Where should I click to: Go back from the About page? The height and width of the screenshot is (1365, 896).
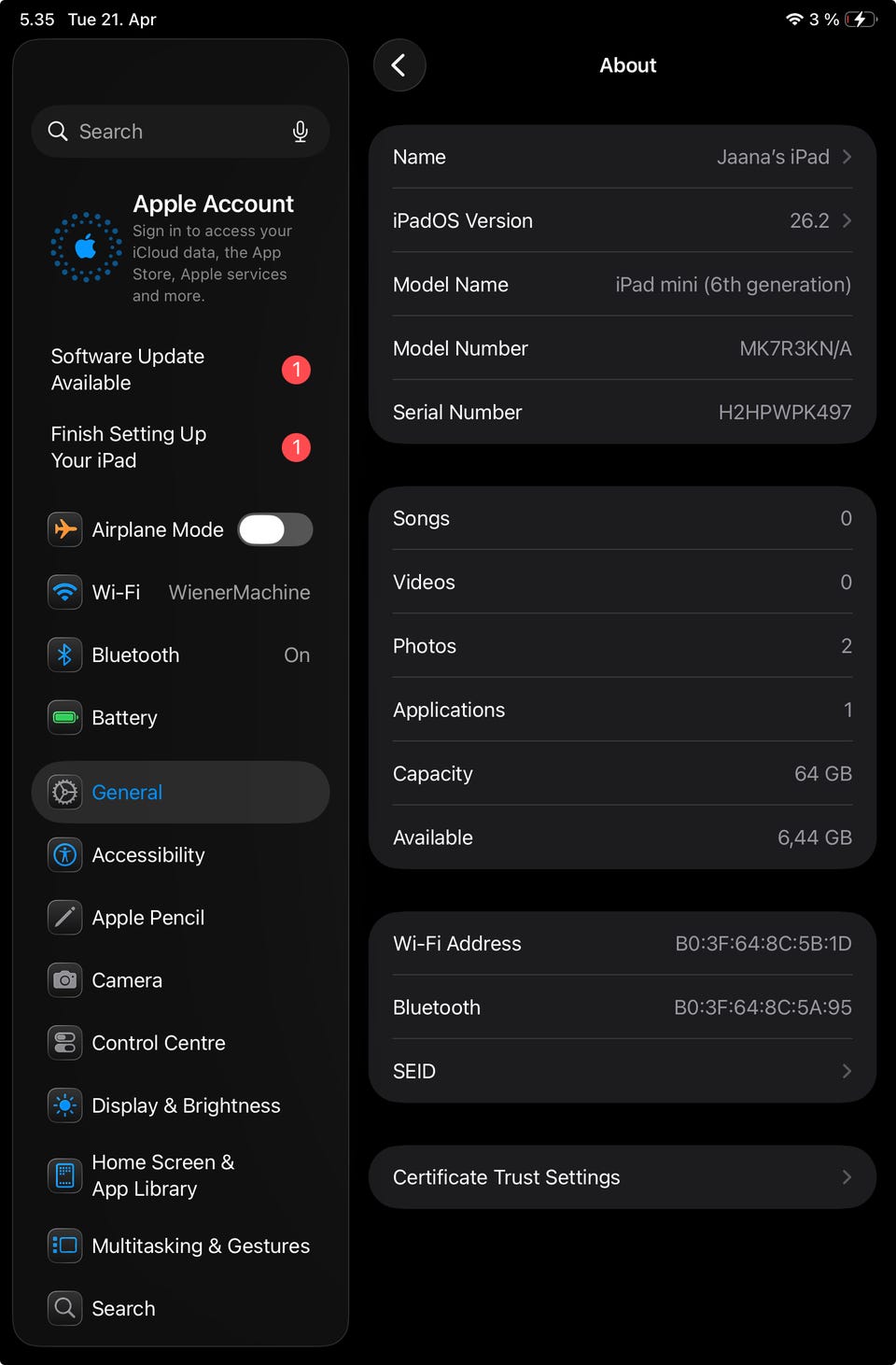[x=399, y=65]
